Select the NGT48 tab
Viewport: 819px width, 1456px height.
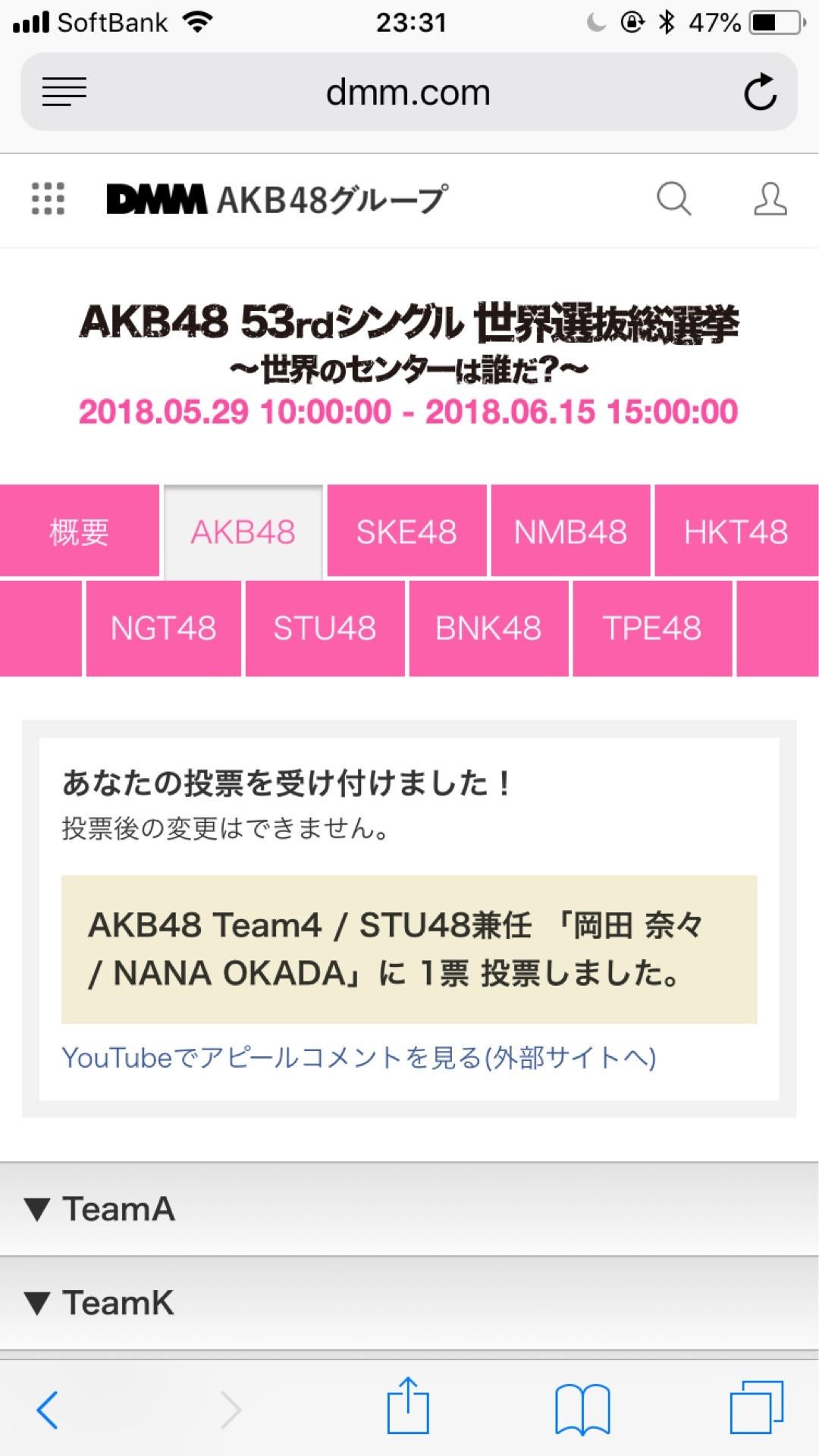click(x=163, y=628)
